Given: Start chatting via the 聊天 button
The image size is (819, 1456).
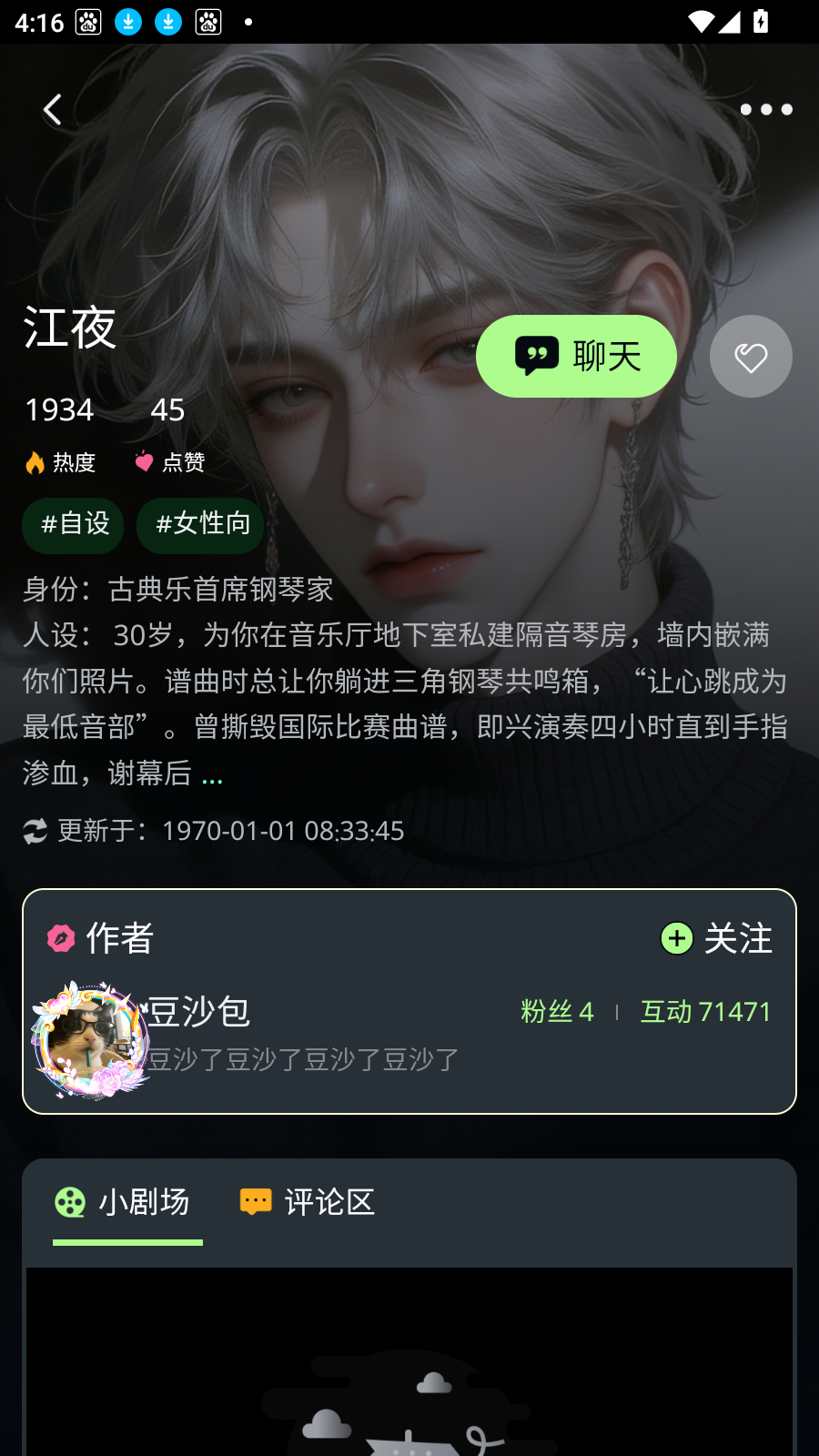Looking at the screenshot, I should point(576,357).
